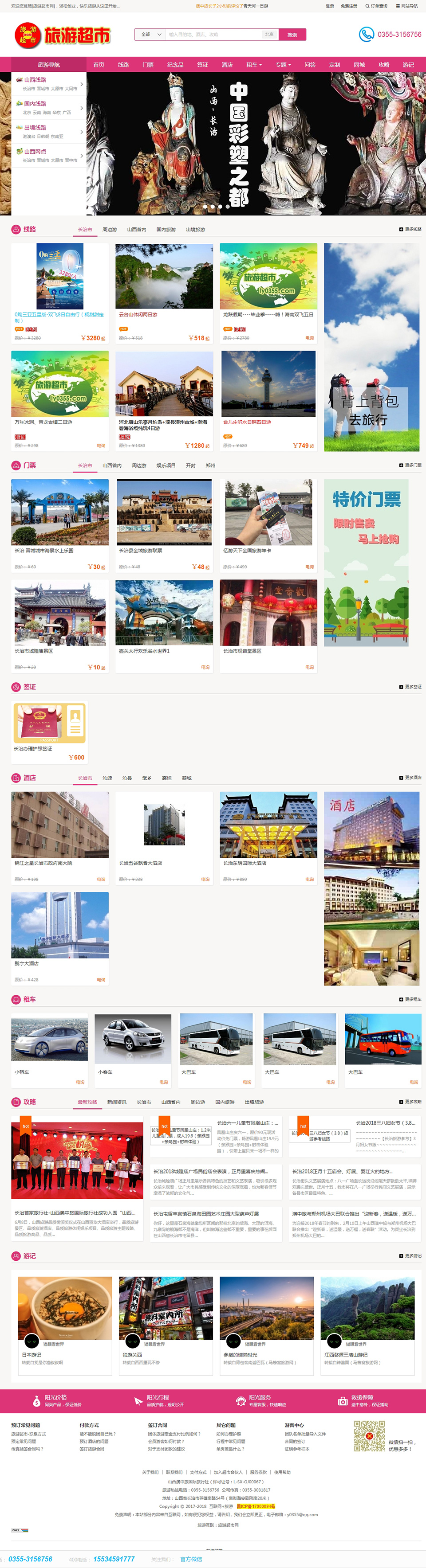Switch tickets section to 山西省内 tab
This screenshot has width=426, height=1568.
(x=111, y=465)
